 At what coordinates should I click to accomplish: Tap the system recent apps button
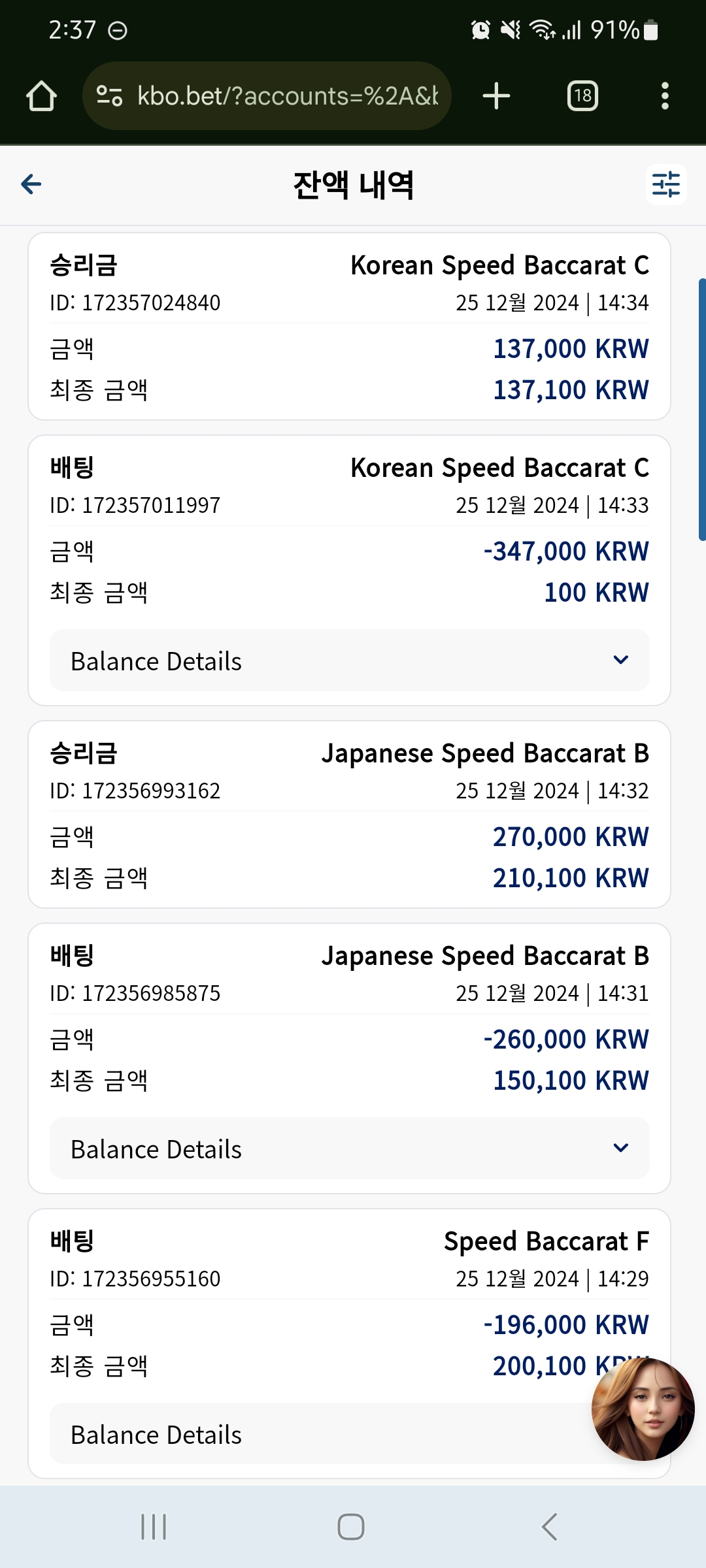click(x=154, y=1527)
